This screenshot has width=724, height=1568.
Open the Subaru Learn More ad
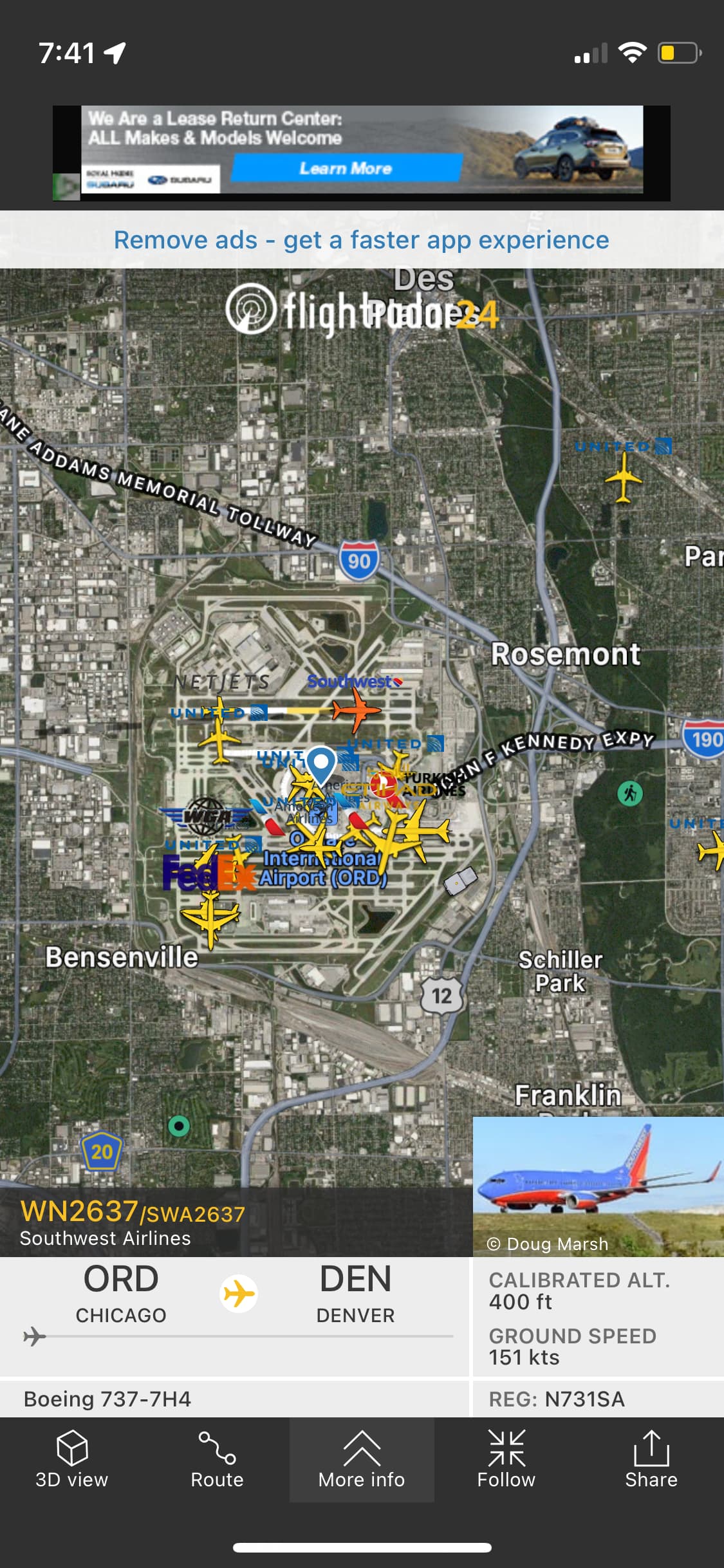tap(346, 168)
